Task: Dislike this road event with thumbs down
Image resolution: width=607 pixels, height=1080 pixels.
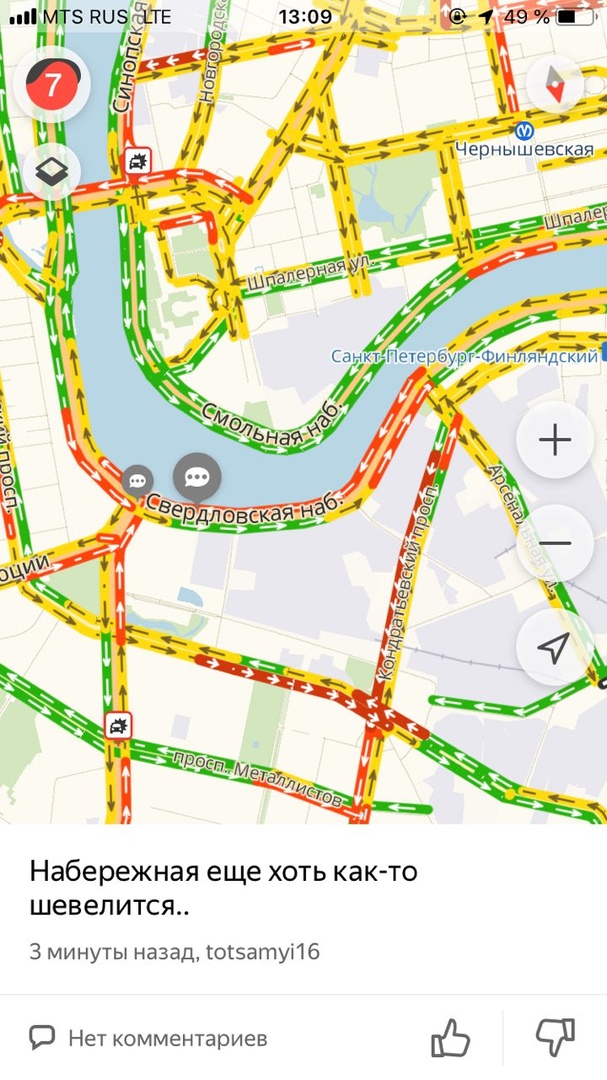Action: [554, 1038]
